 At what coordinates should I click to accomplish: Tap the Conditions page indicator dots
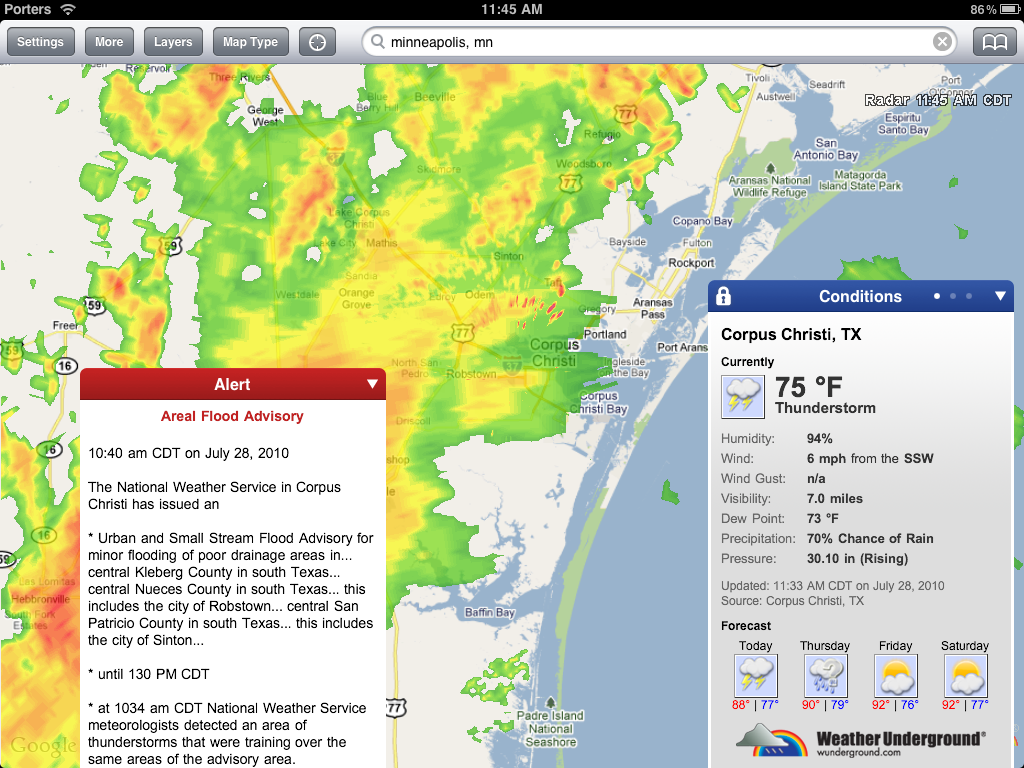[953, 296]
